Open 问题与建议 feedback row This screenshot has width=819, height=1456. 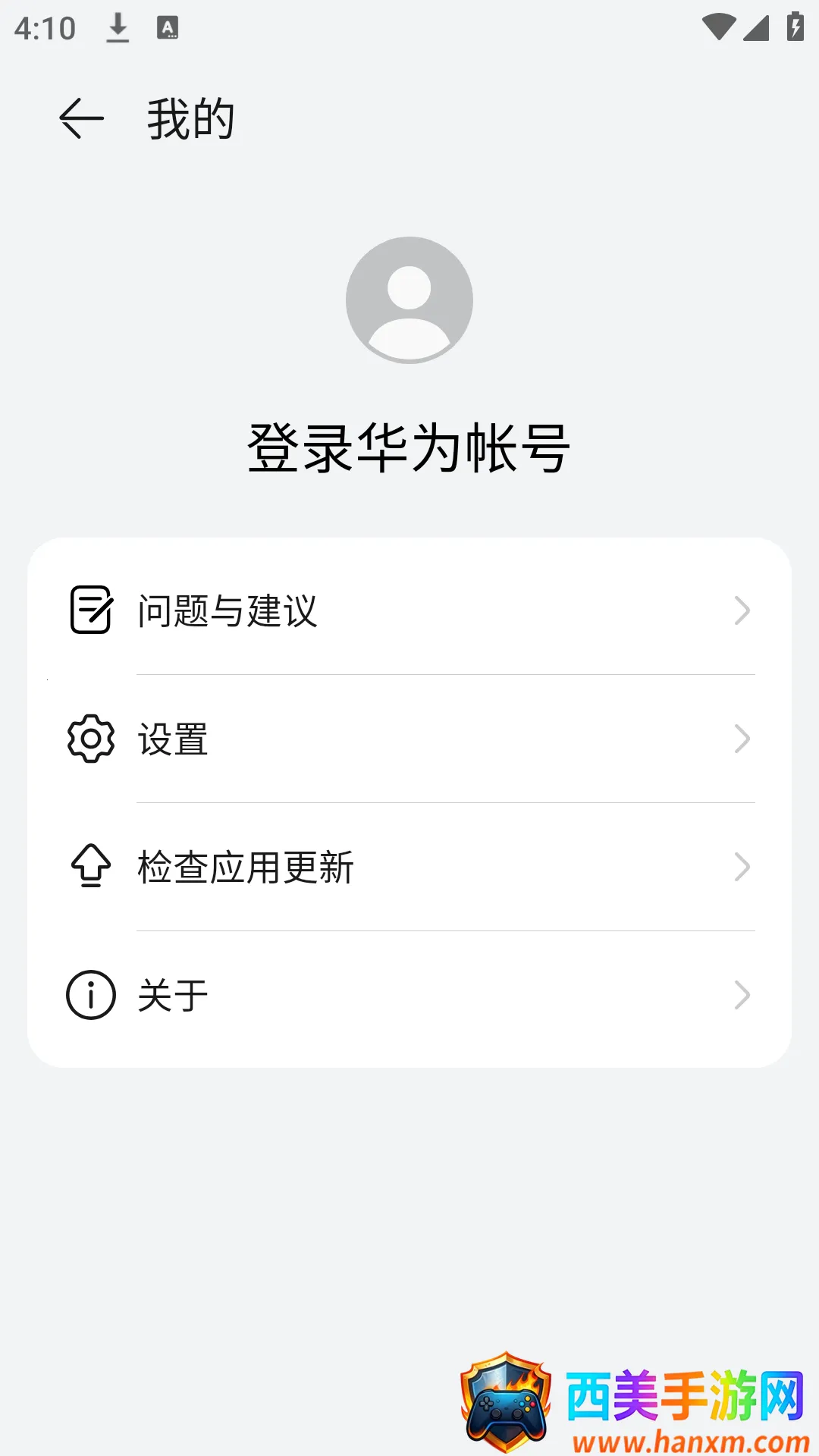(x=409, y=610)
